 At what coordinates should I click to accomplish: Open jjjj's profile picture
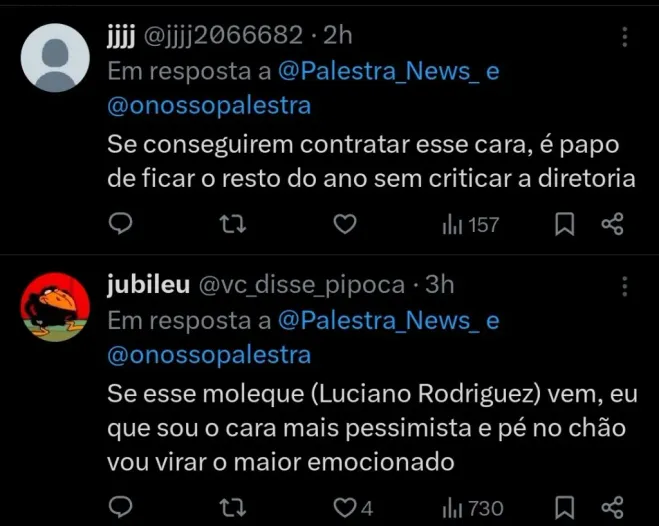click(56, 56)
